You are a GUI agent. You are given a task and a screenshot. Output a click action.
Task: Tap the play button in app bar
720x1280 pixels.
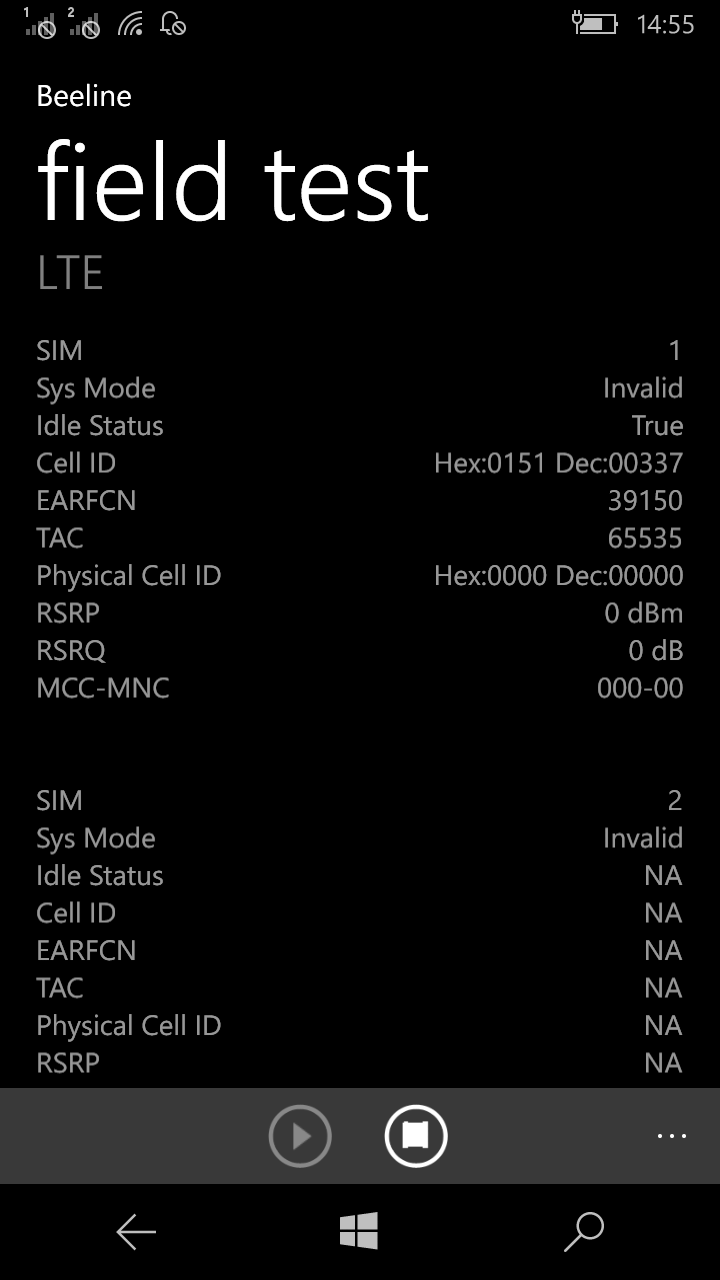[x=300, y=1136]
